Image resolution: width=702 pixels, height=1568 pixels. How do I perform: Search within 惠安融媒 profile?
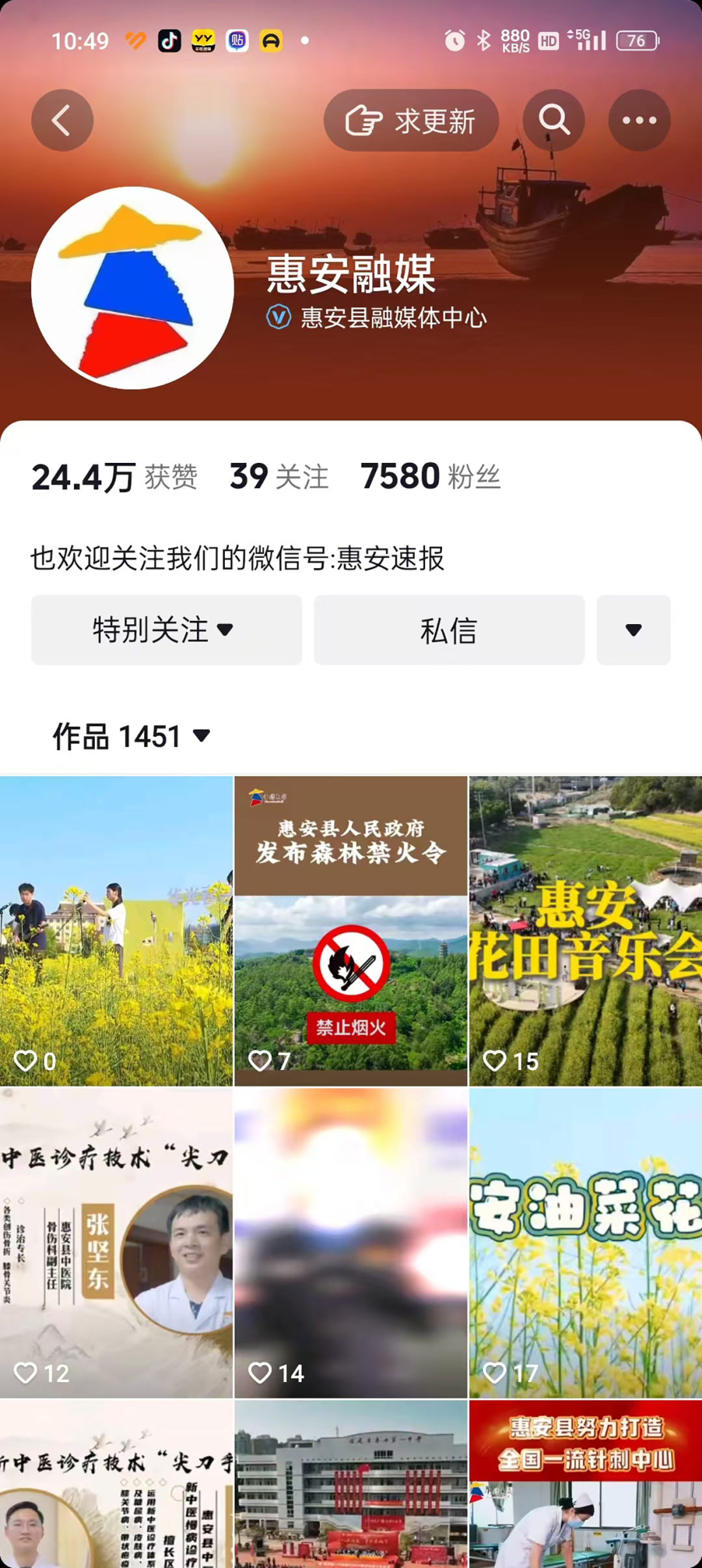click(x=553, y=121)
